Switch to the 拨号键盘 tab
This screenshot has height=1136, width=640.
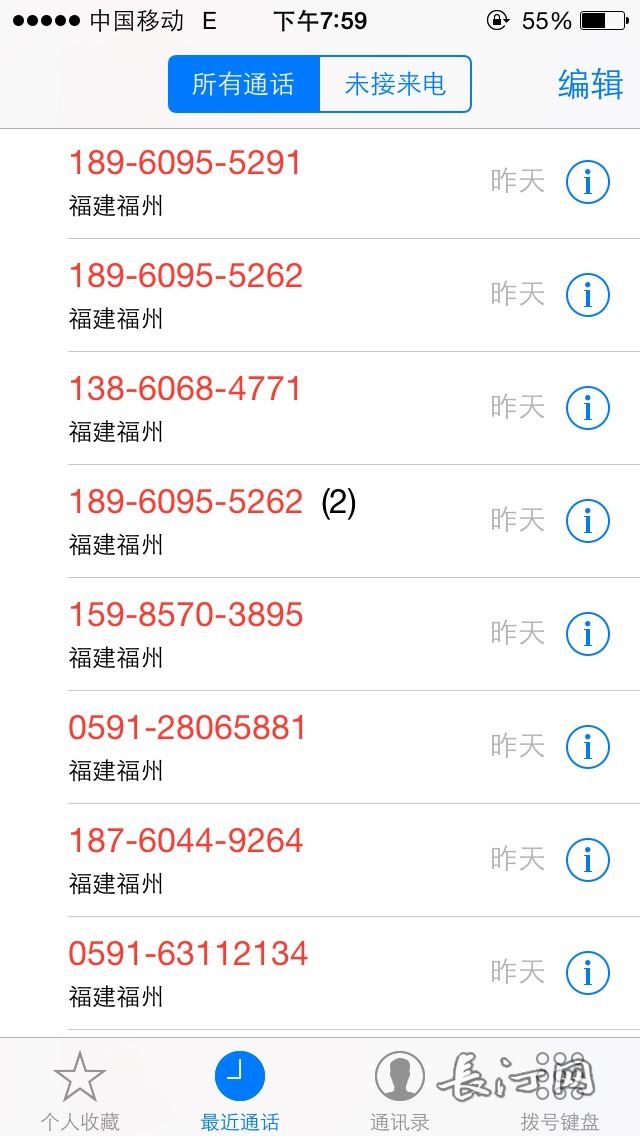(x=560, y=1090)
